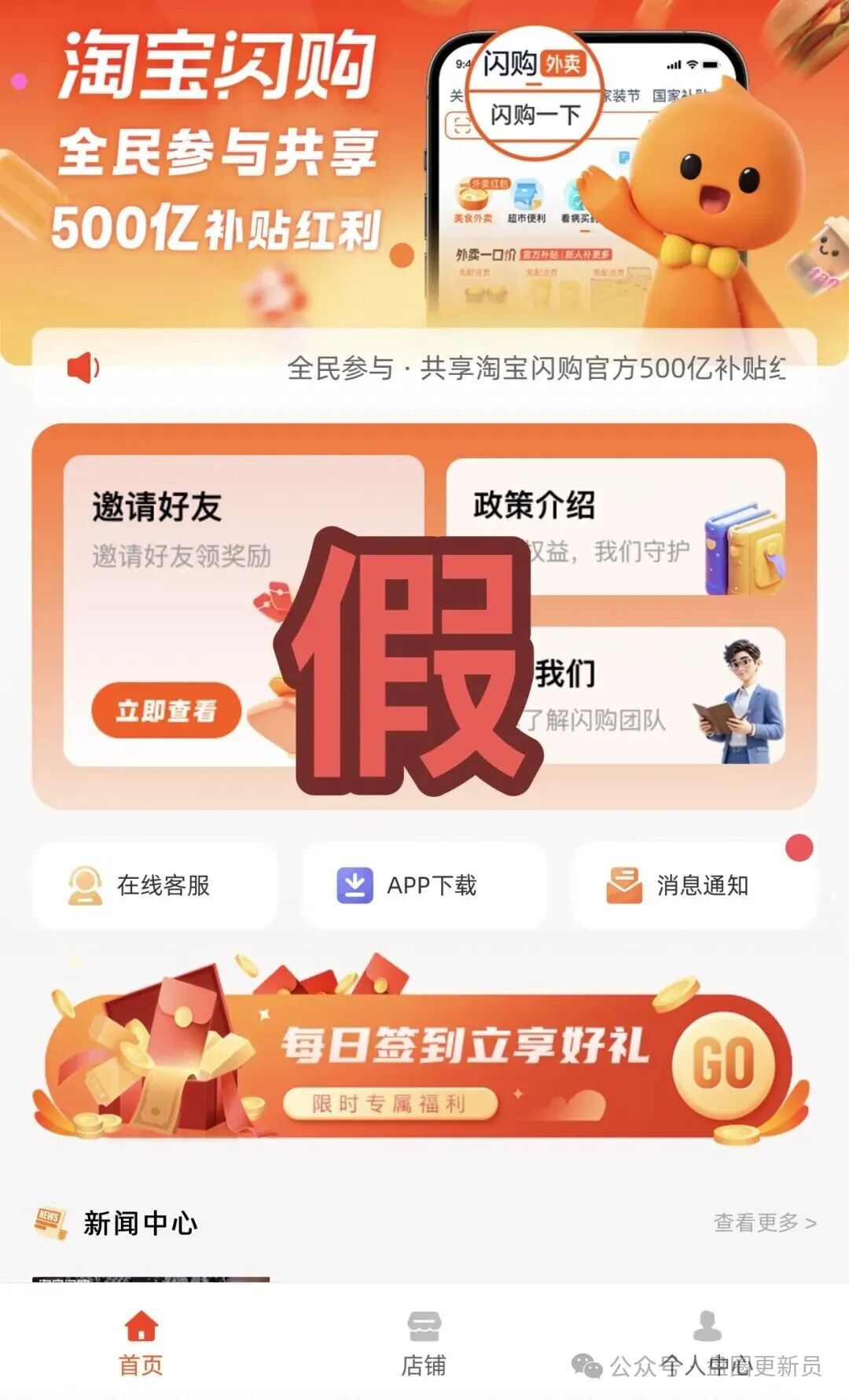
Task: Open APP下载
Action: coord(424,885)
